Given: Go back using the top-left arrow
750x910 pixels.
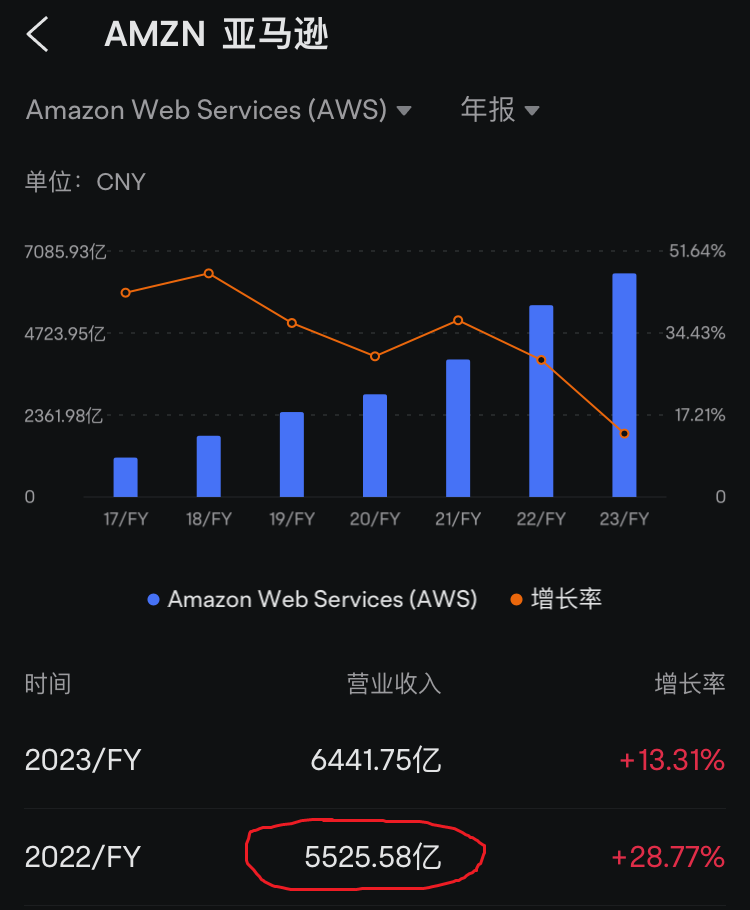Looking at the screenshot, I should pos(38,35).
